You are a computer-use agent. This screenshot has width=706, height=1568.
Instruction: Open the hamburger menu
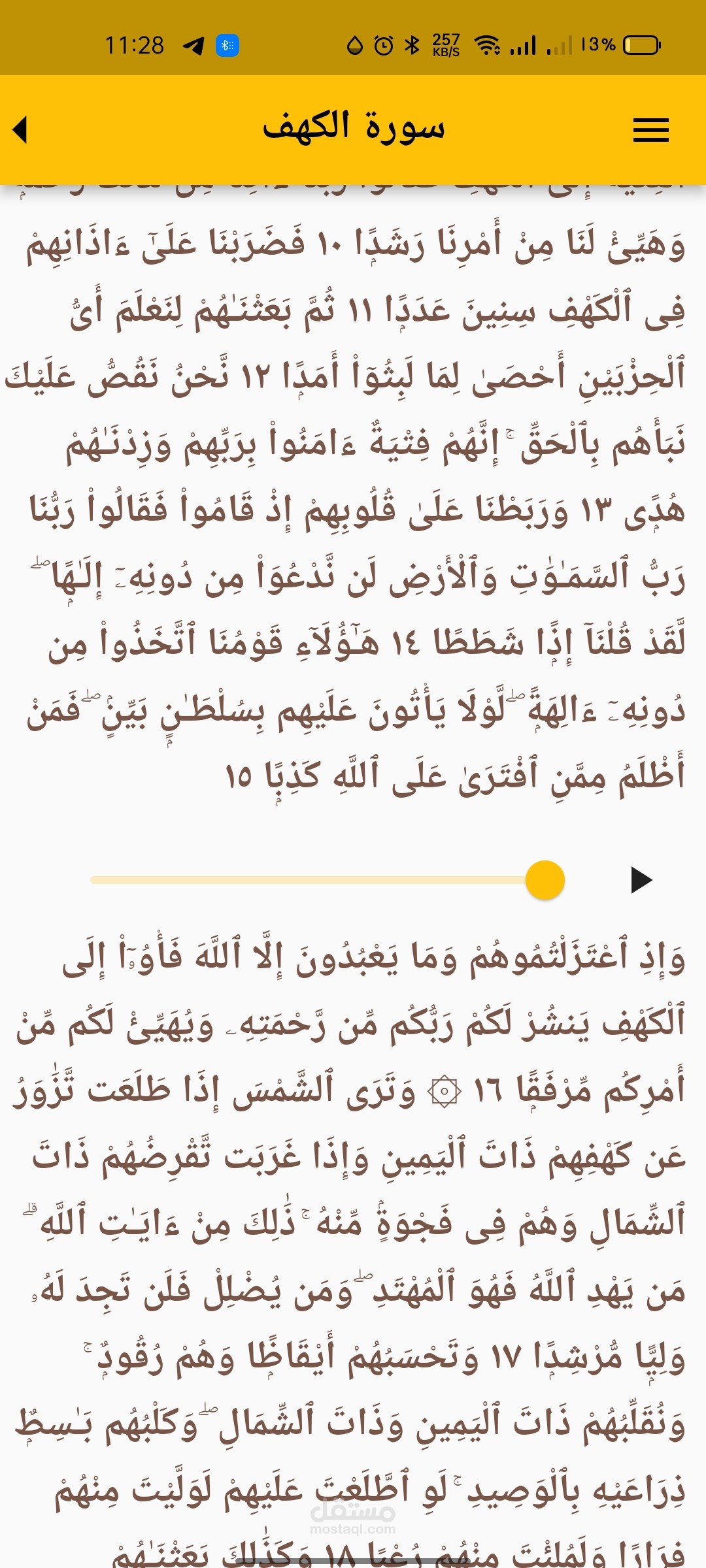651,129
